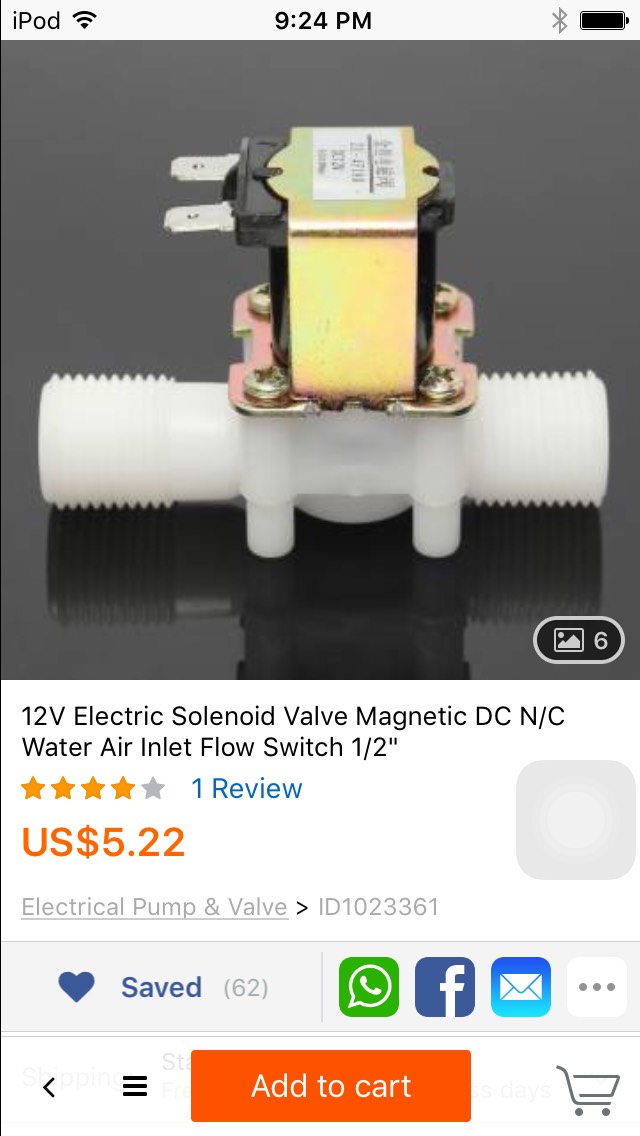The width and height of the screenshot is (640, 1136).
Task: View the shopping cart
Action: (x=588, y=1089)
